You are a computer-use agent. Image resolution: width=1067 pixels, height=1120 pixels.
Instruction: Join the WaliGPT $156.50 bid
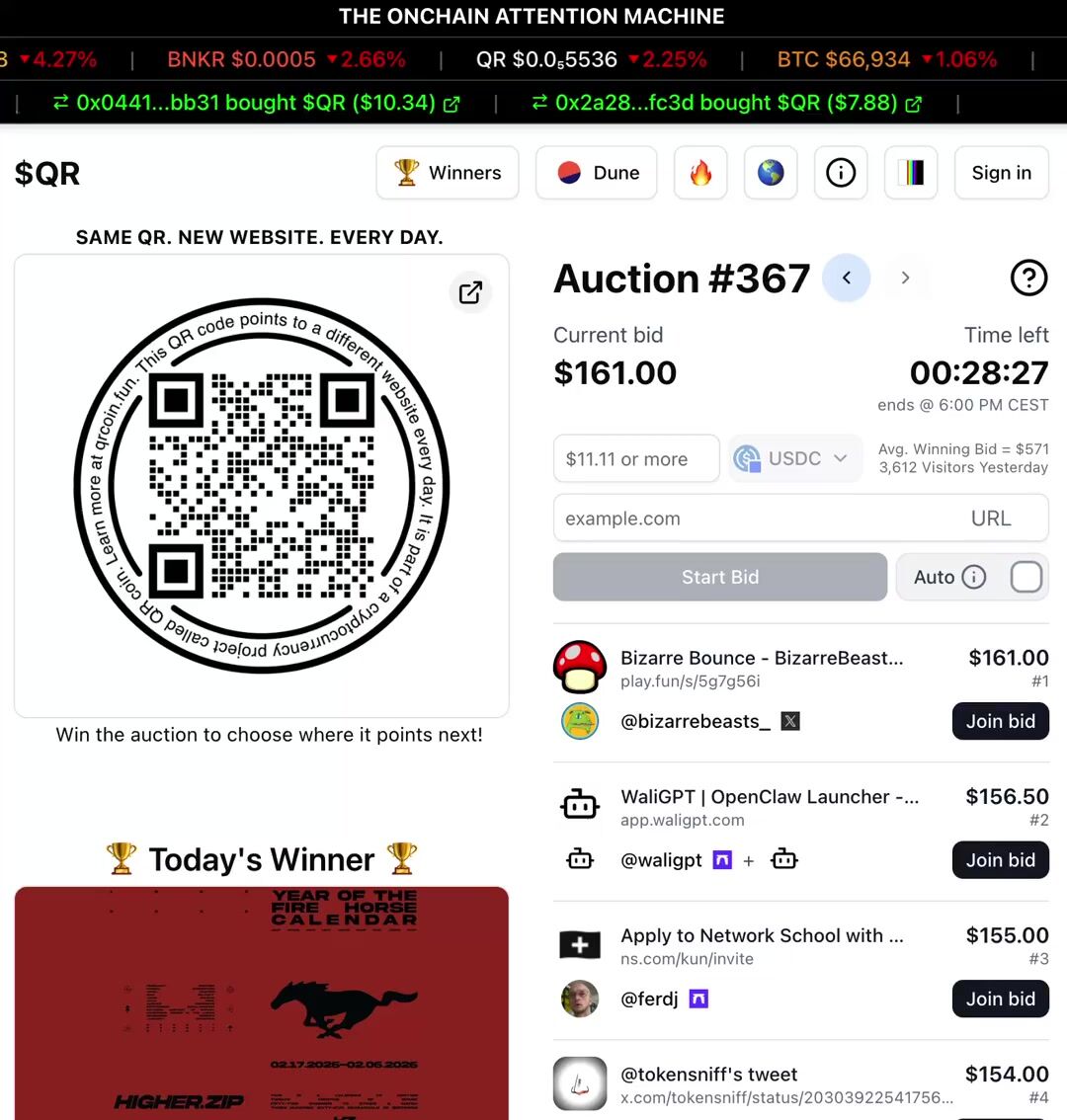point(1000,860)
